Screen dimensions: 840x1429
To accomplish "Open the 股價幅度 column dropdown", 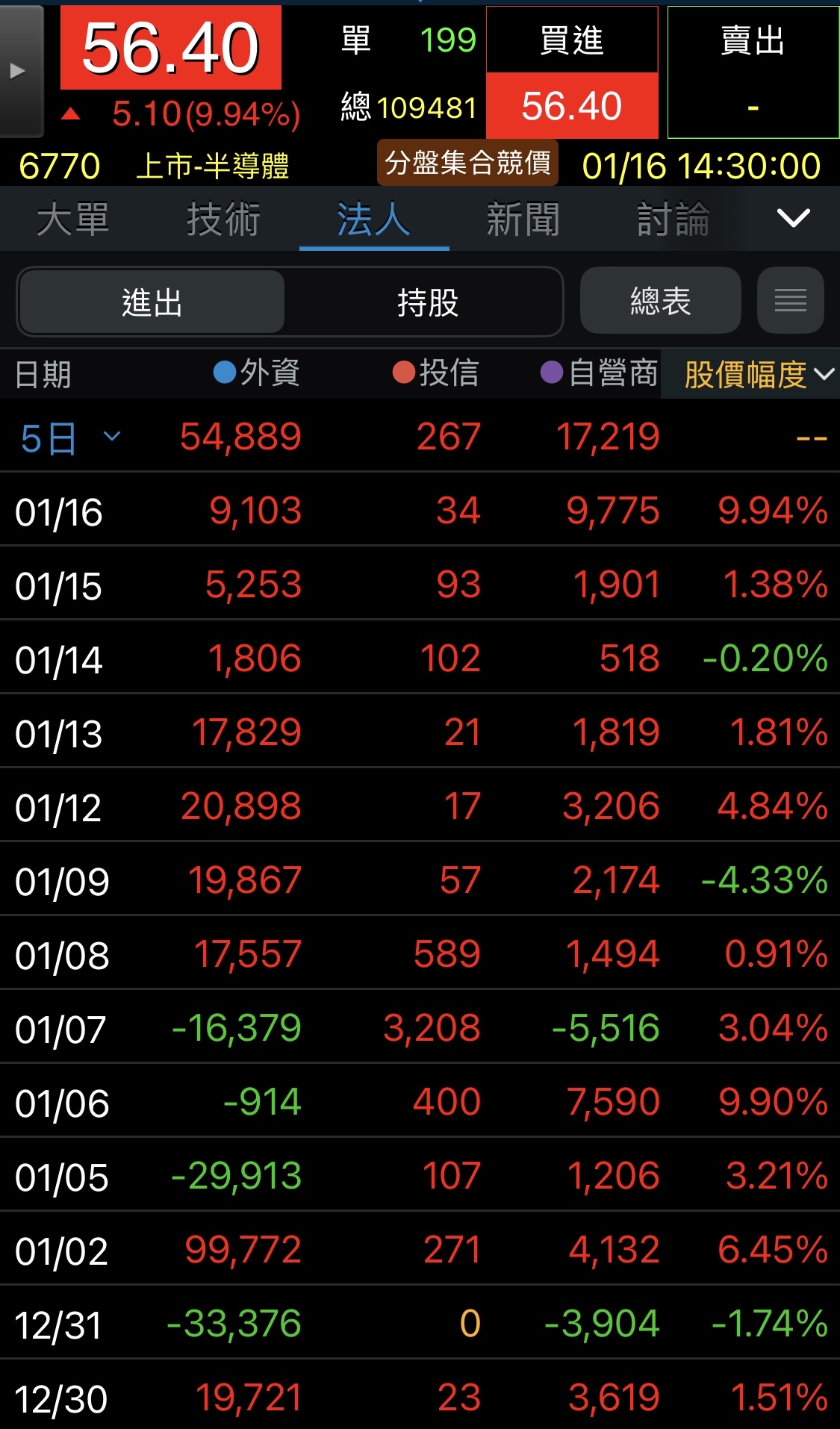I will click(757, 374).
